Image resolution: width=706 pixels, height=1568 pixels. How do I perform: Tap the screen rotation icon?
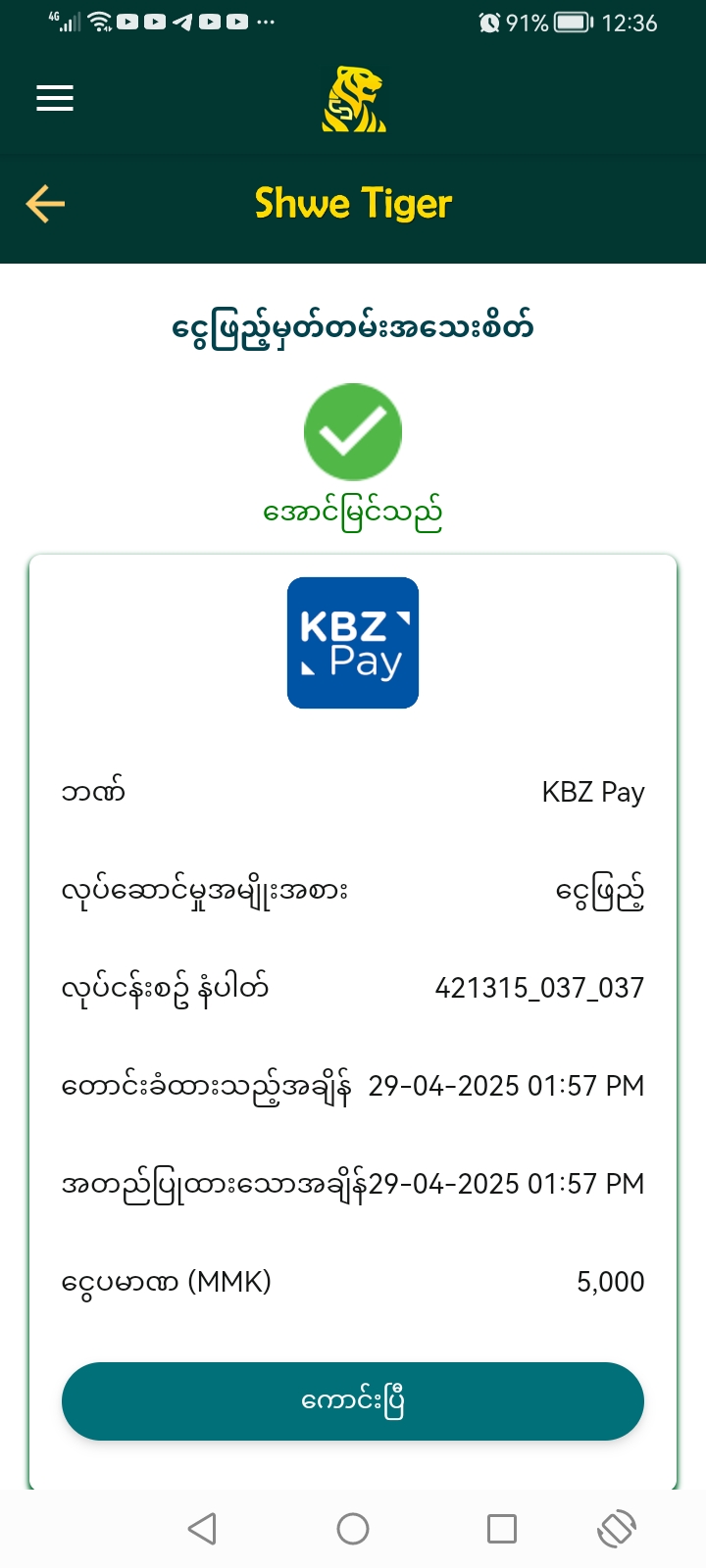617,1529
